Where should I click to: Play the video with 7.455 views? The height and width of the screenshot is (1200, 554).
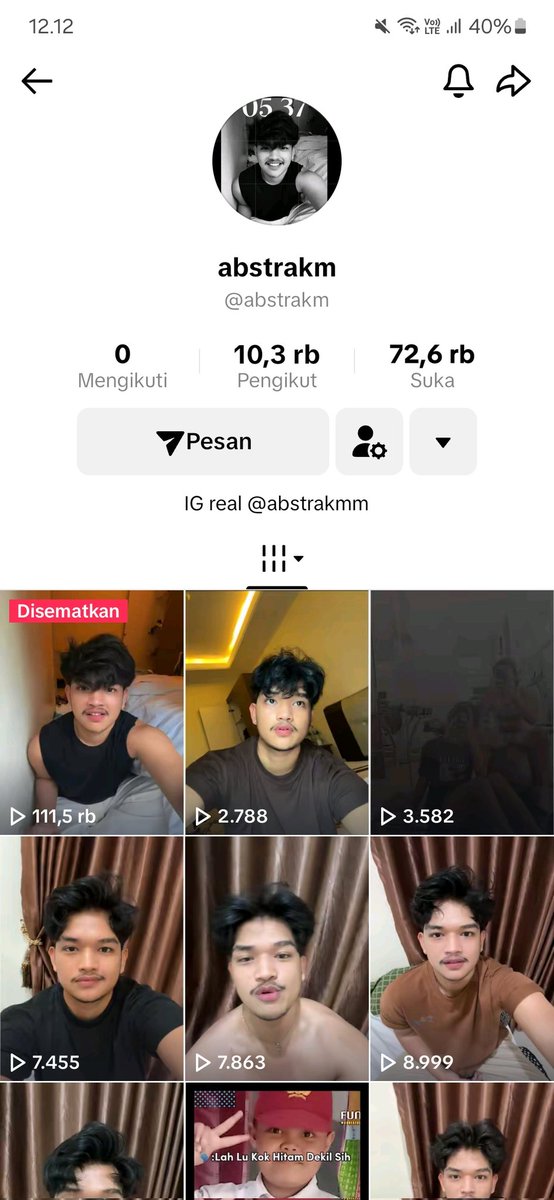[x=92, y=958]
